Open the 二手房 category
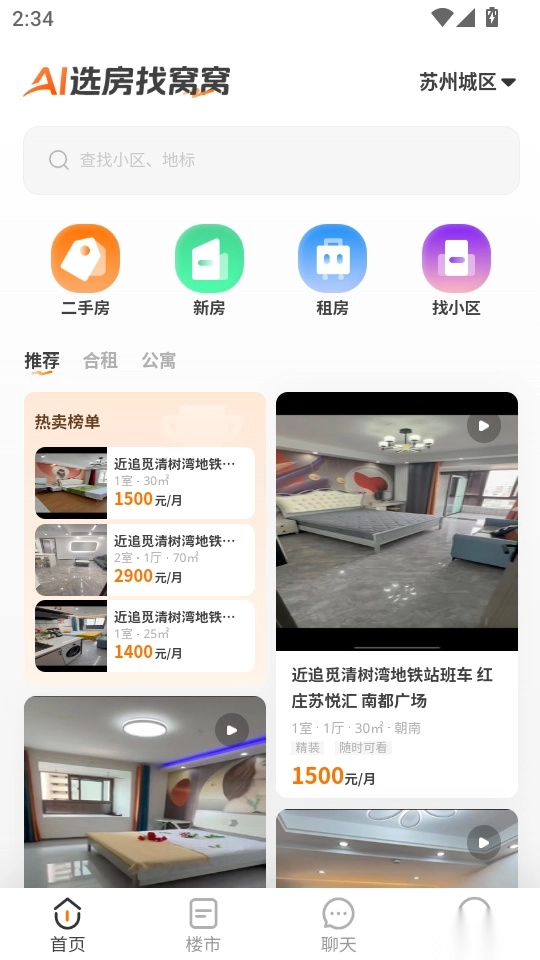 [x=85, y=270]
